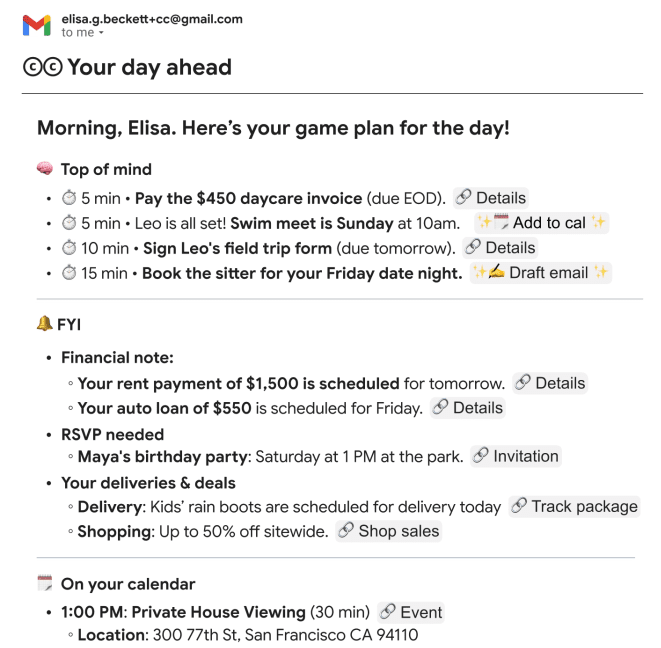Track package for kids' rain boots
Screen dimensions: 661x648
coord(574,507)
